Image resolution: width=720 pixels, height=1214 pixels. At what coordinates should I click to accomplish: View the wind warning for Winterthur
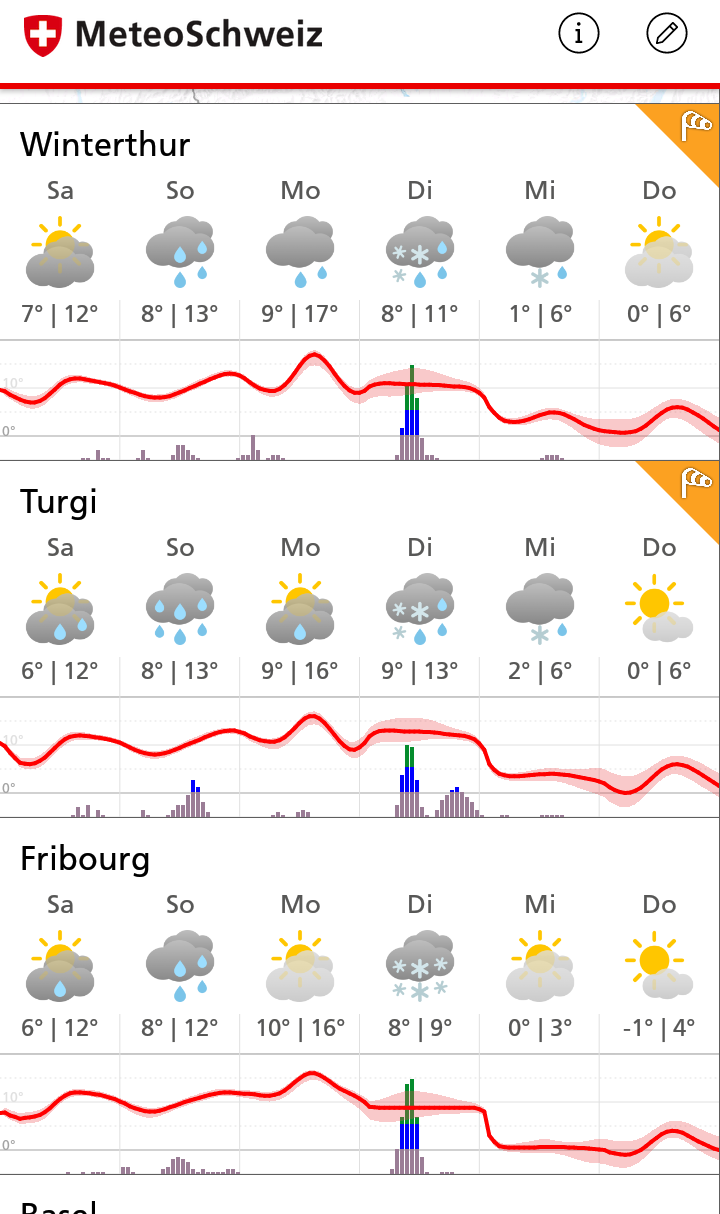click(x=694, y=127)
